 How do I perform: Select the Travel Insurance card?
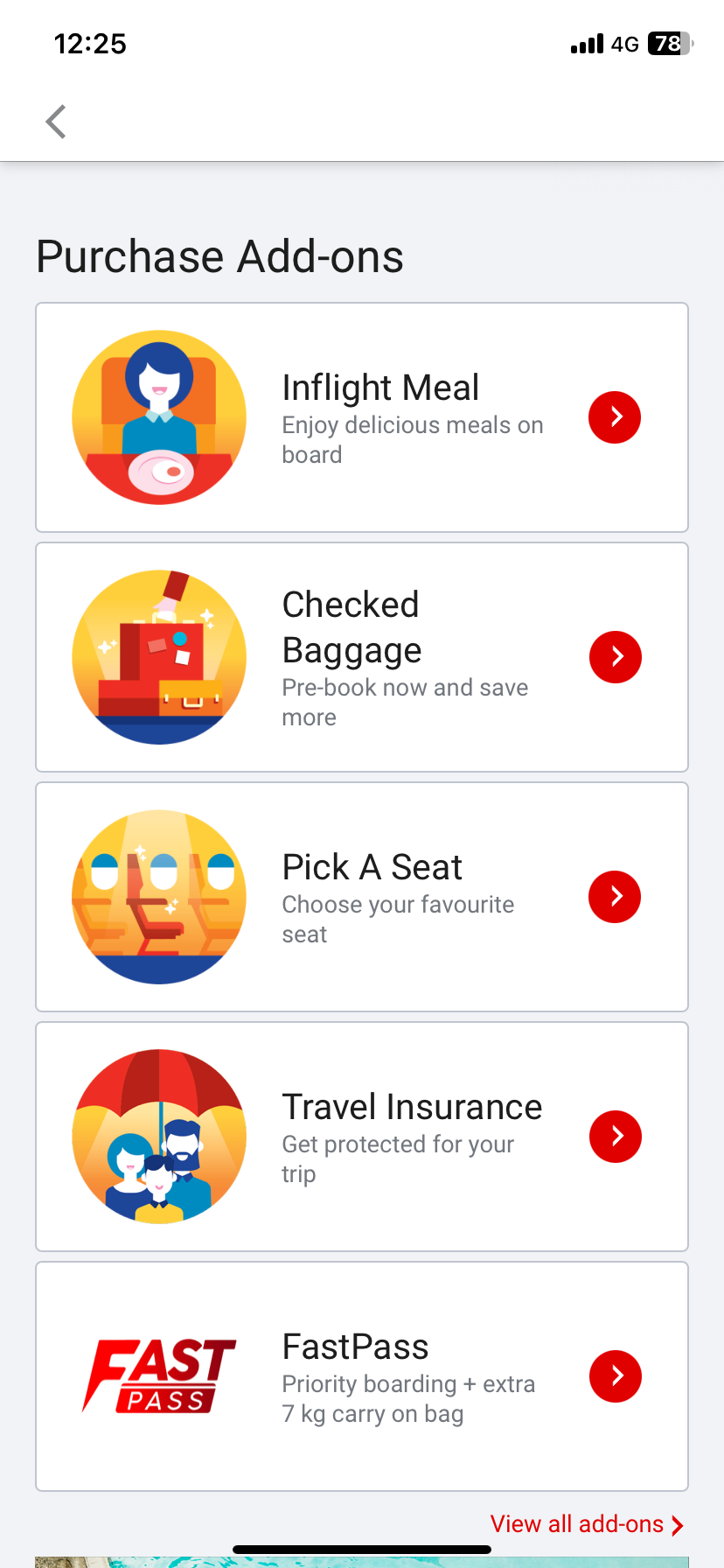(361, 1136)
